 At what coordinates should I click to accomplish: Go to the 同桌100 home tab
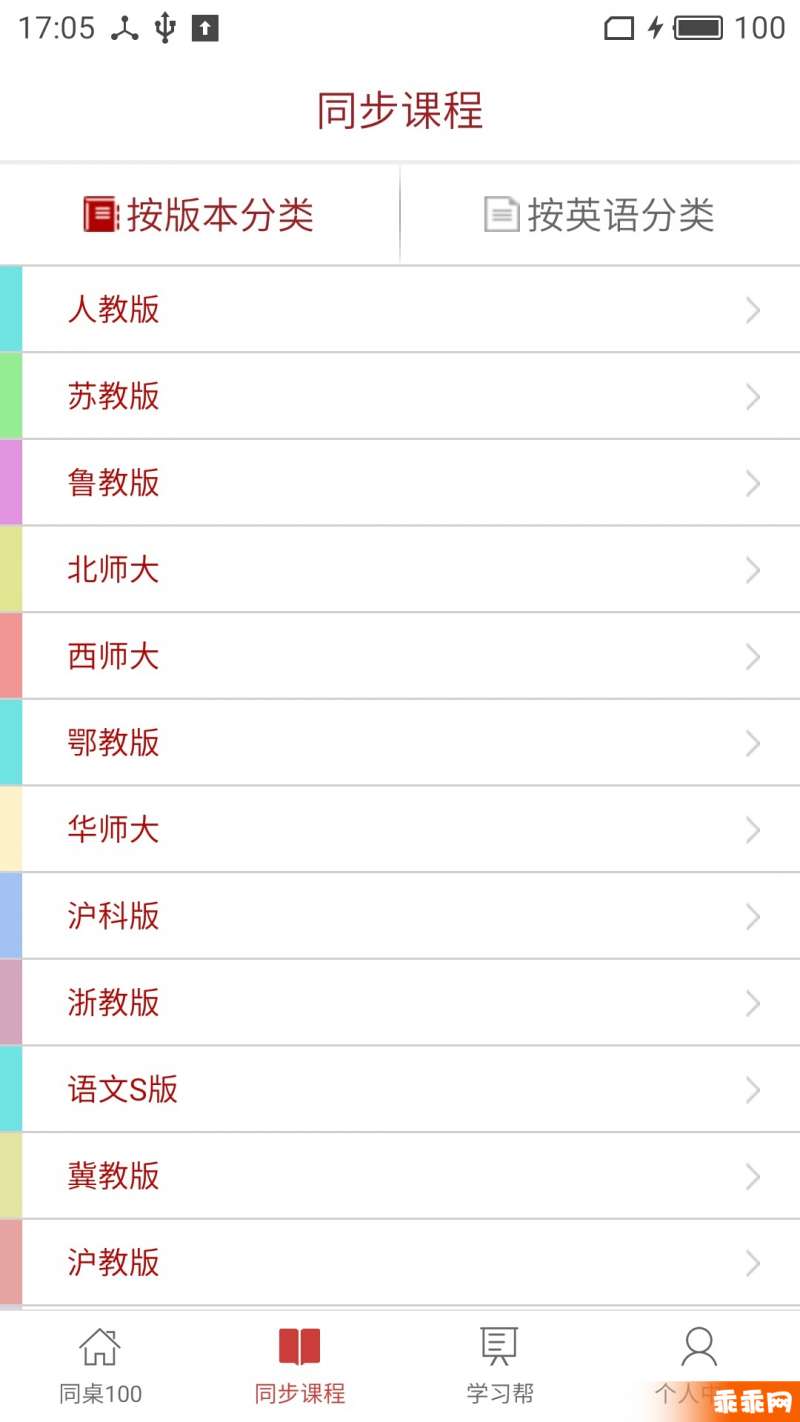tap(100, 1366)
